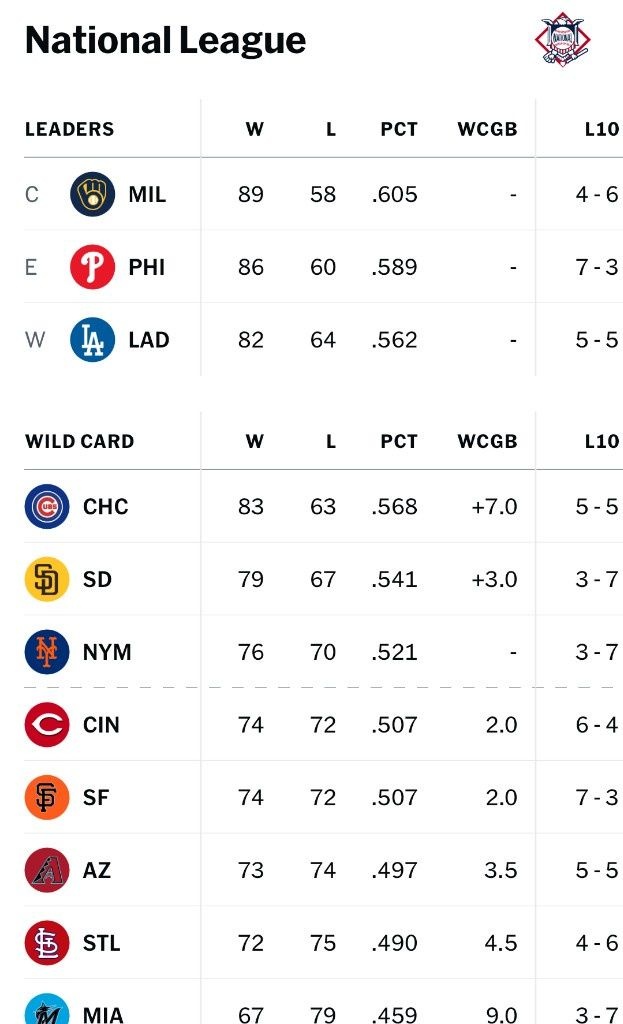This screenshot has height=1024, width=623.
Task: Open the LAD team row
Action: tap(323, 340)
